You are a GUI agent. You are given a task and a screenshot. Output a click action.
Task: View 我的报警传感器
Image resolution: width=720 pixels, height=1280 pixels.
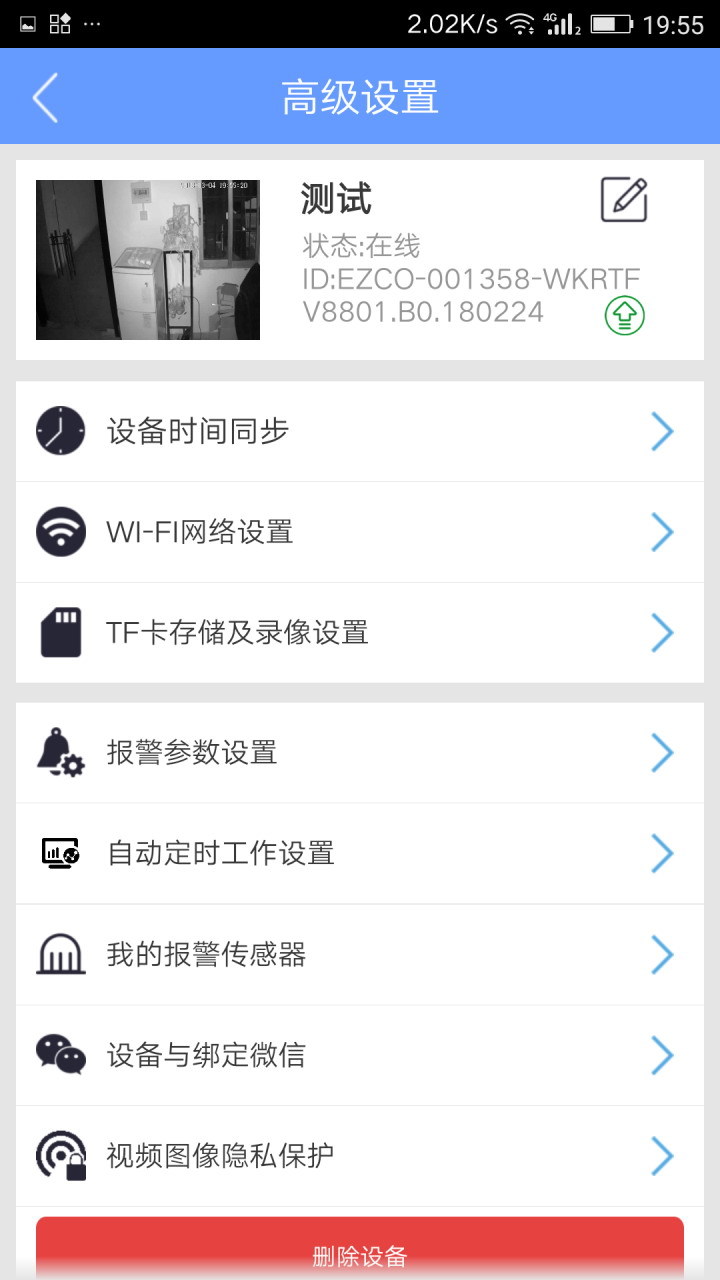click(360, 955)
